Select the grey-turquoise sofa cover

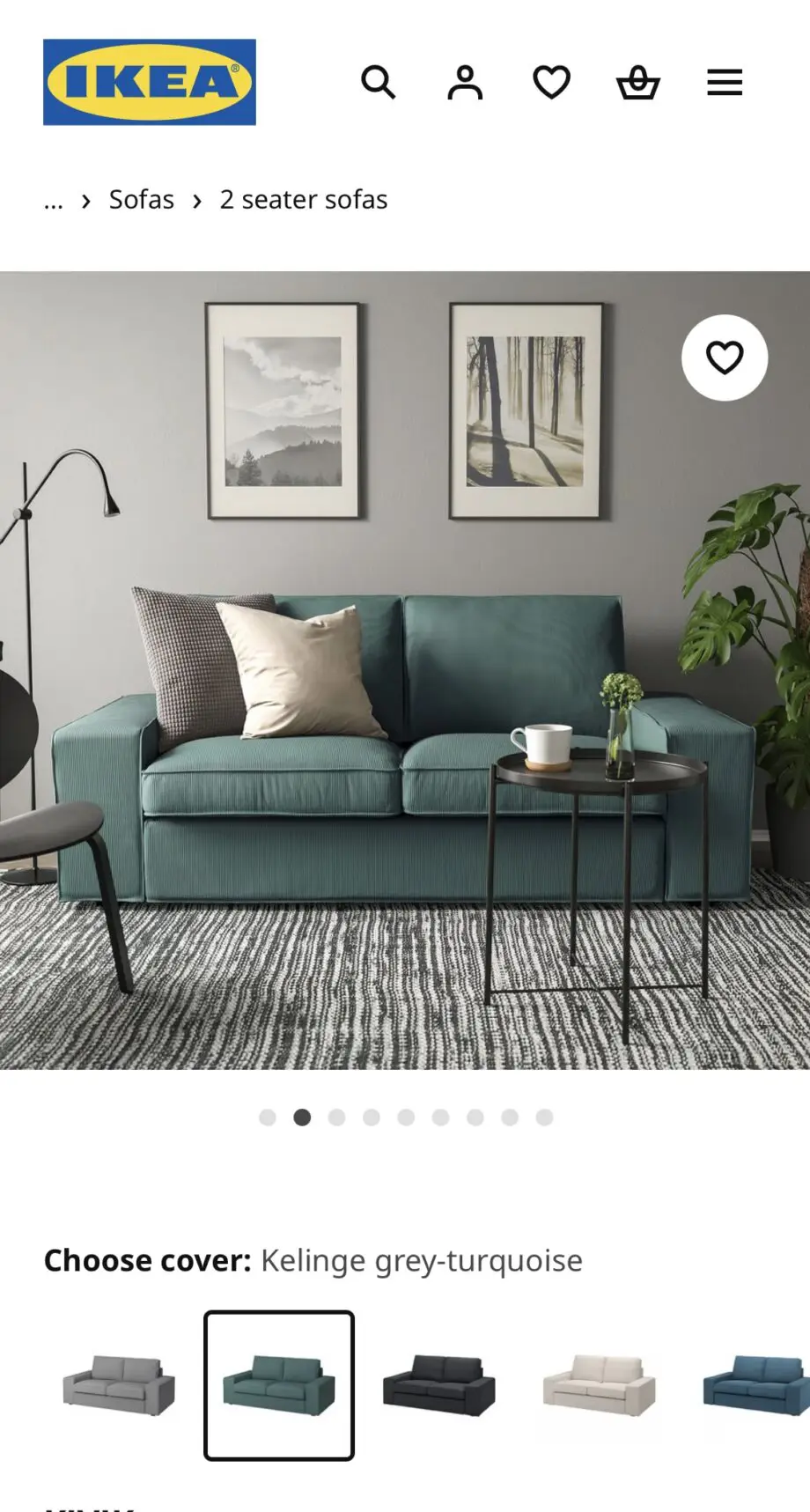click(x=279, y=1385)
